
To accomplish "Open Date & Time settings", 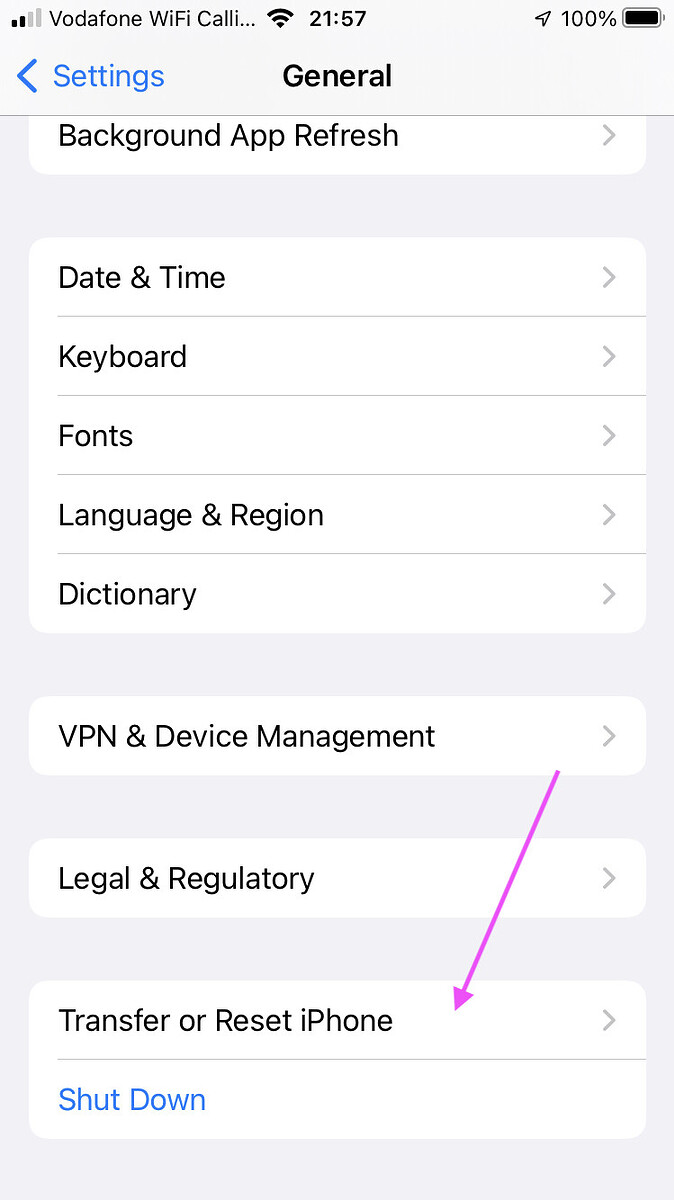I will coord(337,277).
